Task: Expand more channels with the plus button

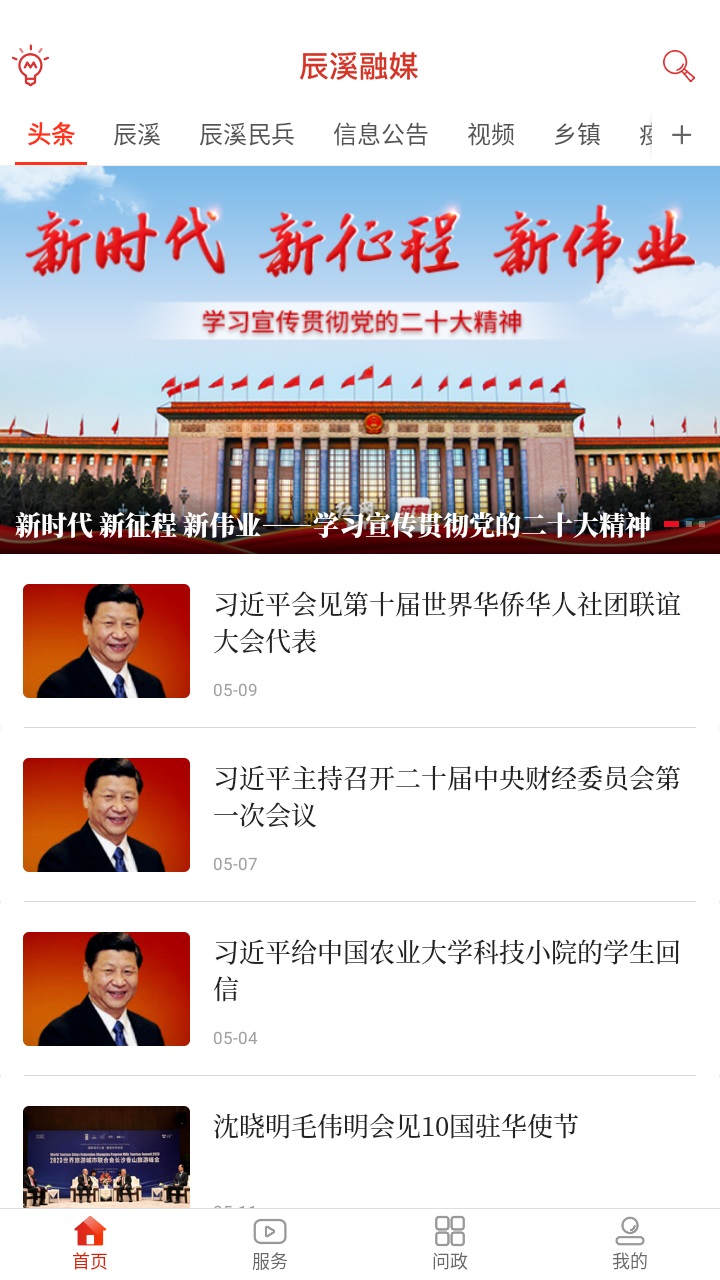Action: (683, 135)
